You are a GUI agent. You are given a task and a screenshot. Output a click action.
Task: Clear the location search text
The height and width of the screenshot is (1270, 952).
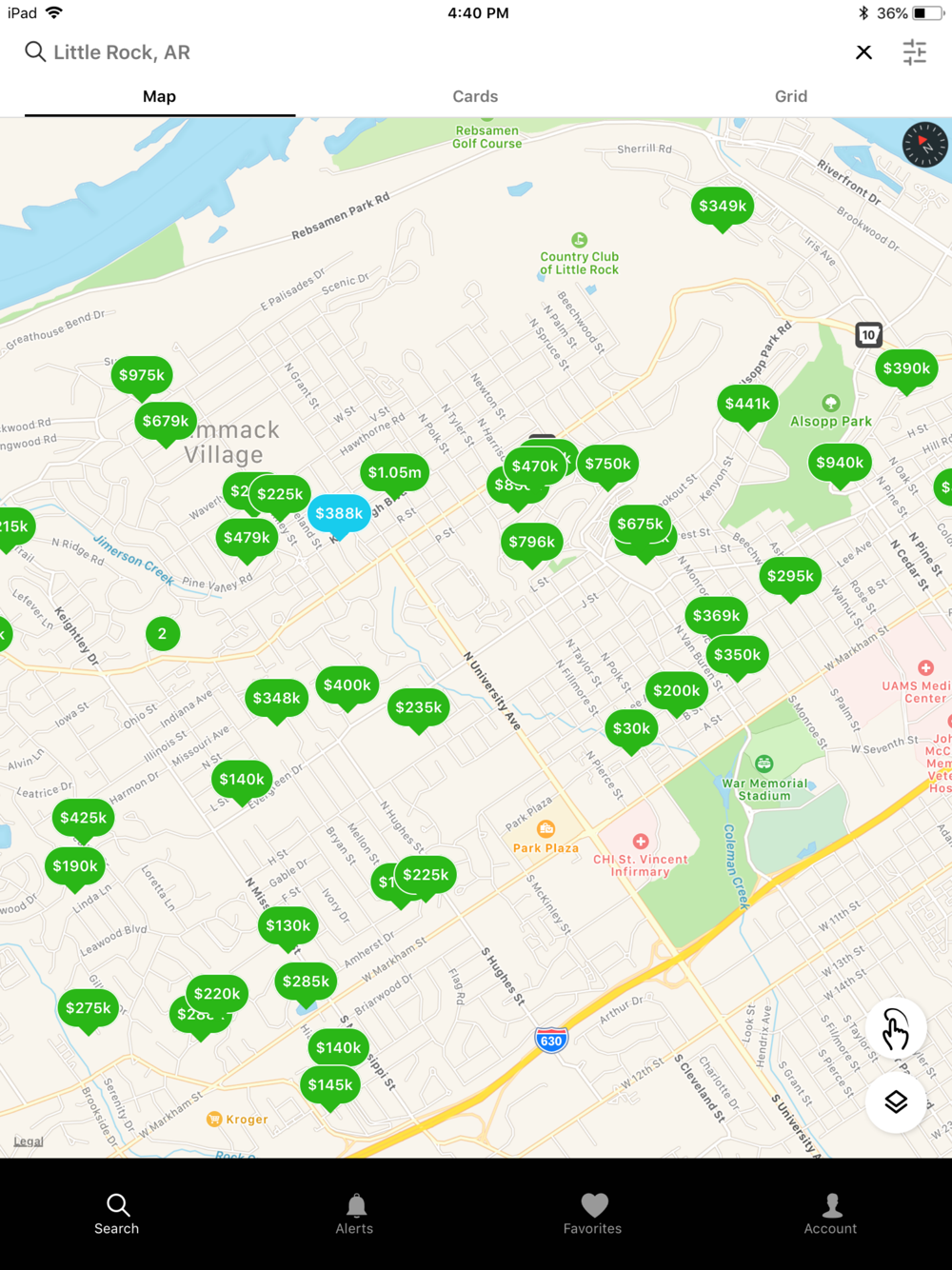point(863,52)
